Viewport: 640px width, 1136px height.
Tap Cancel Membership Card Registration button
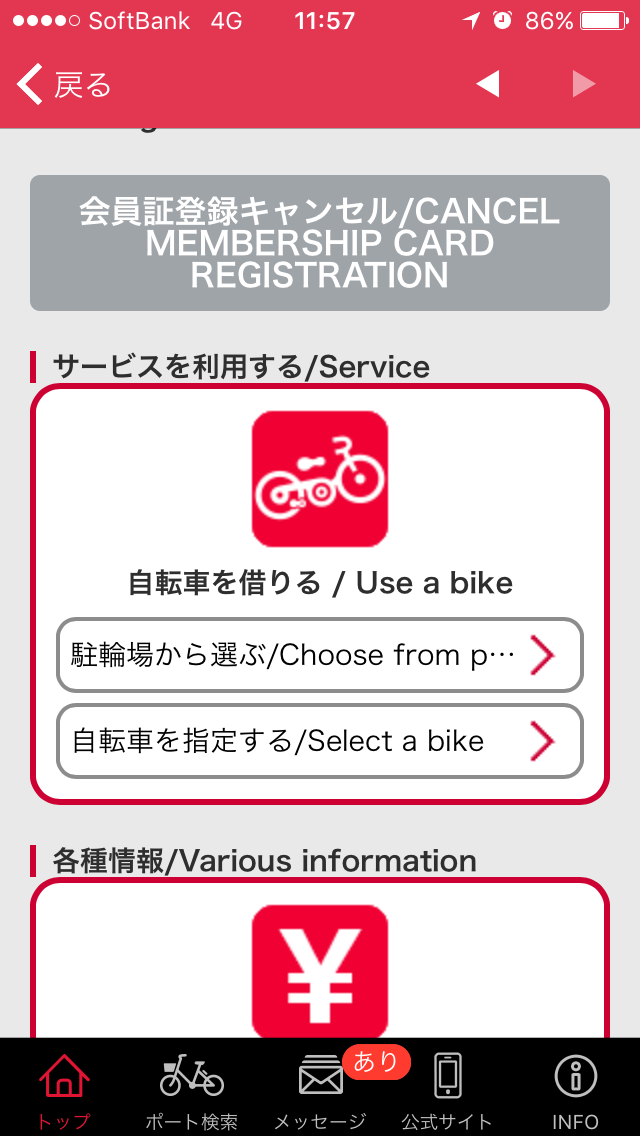click(320, 243)
